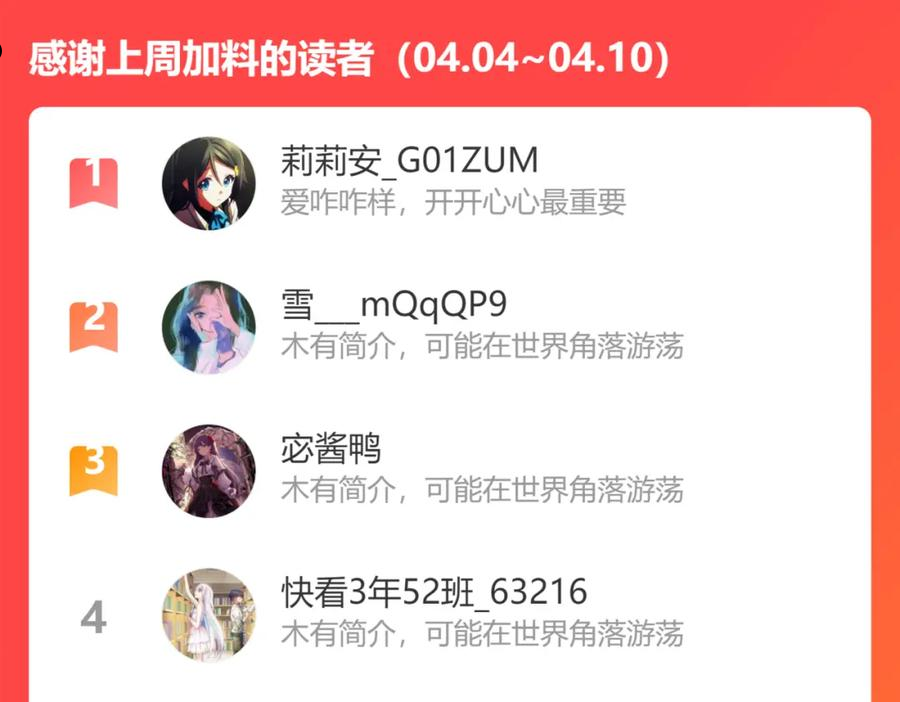The width and height of the screenshot is (900, 702).
Task: Select the third-ranked reader 宓酱鸭
Action: point(449,471)
